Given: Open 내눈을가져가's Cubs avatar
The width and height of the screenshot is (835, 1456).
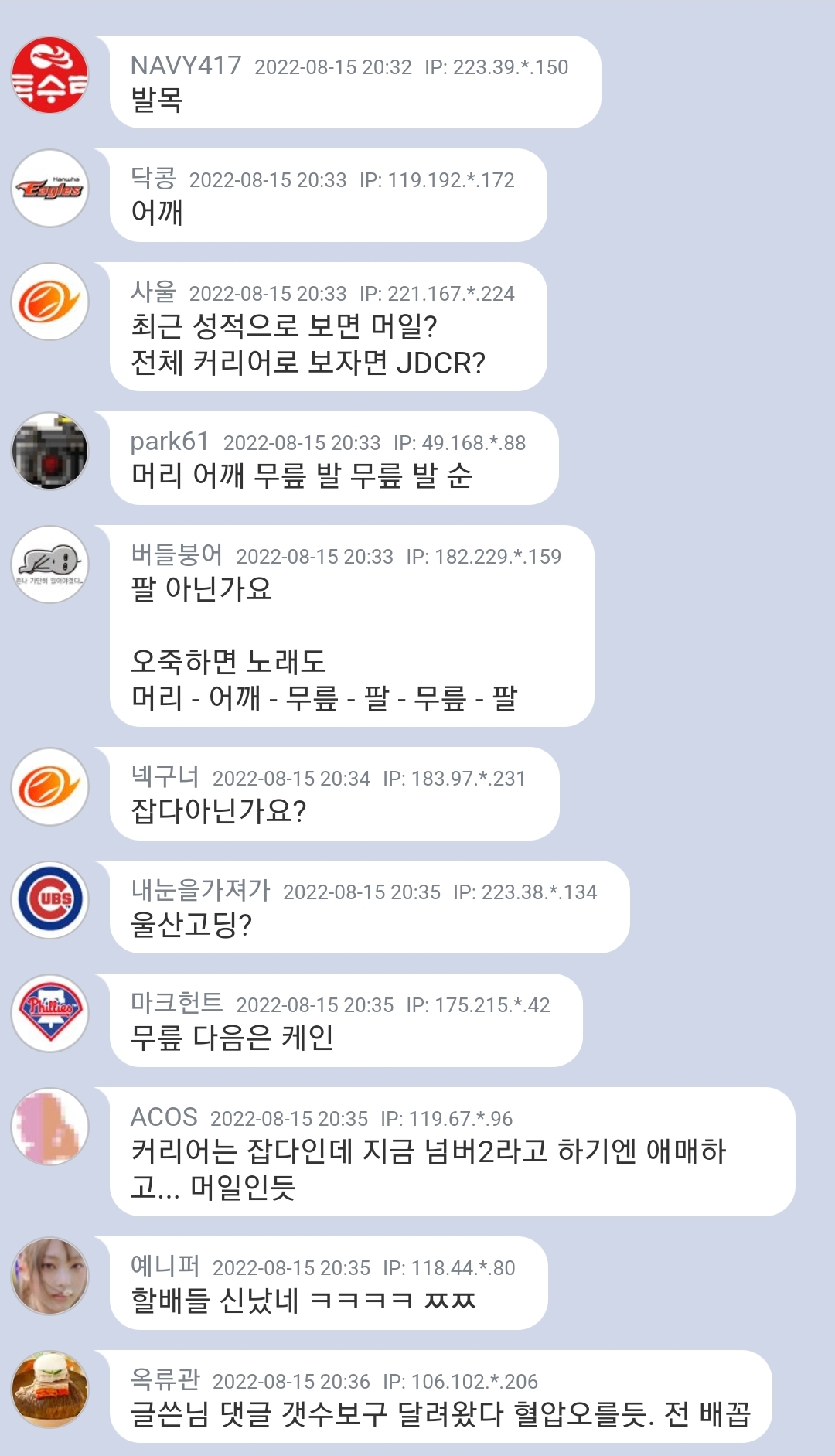Looking at the screenshot, I should click(50, 901).
